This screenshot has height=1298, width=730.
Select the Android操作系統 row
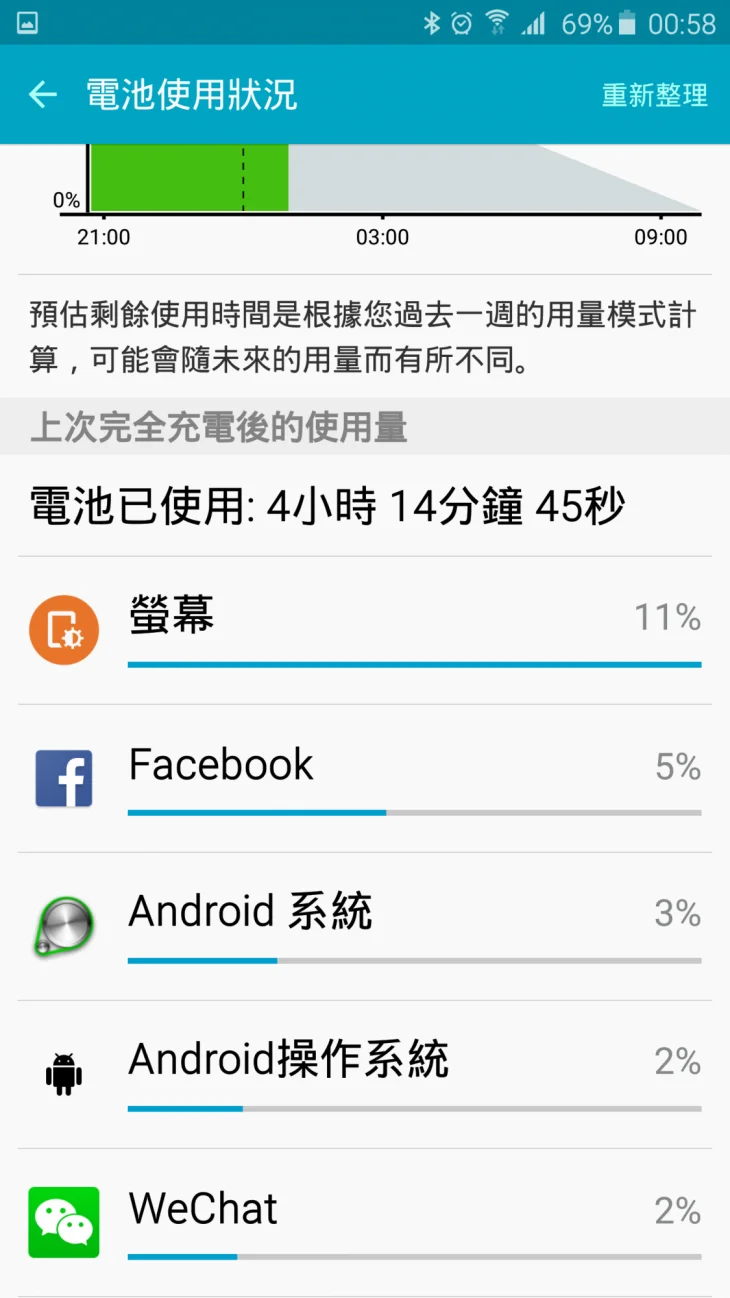point(365,1074)
